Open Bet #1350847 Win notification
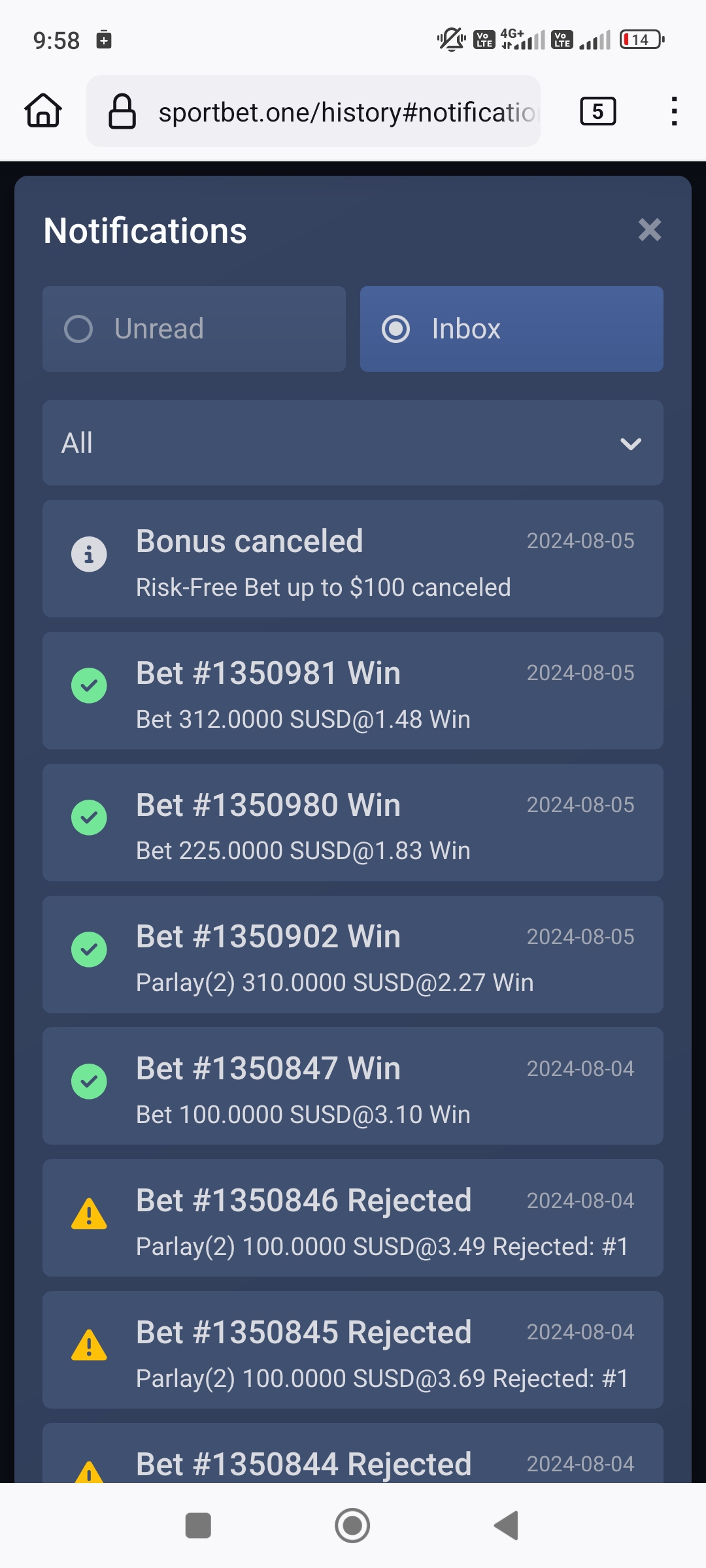The image size is (706, 1568). 353,1086
